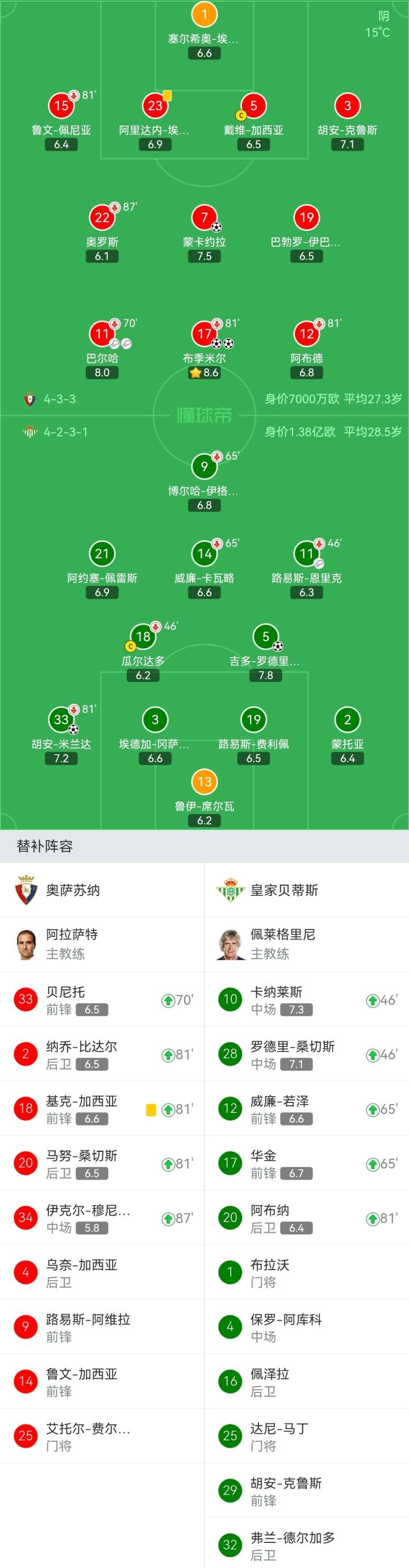Open substitute 基克-加西亚 row
The height and width of the screenshot is (1568, 409).
point(102,1109)
